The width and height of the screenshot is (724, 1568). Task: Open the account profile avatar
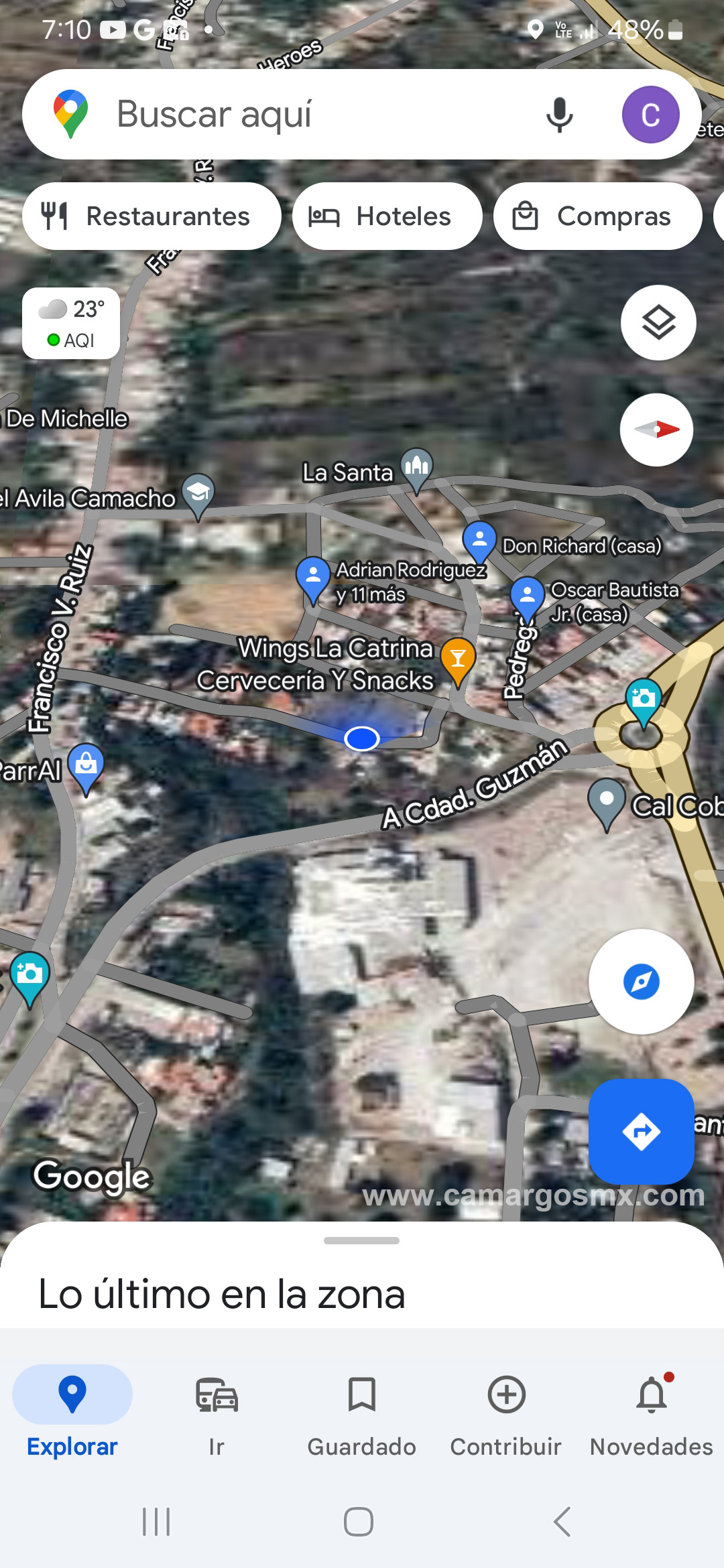(650, 115)
